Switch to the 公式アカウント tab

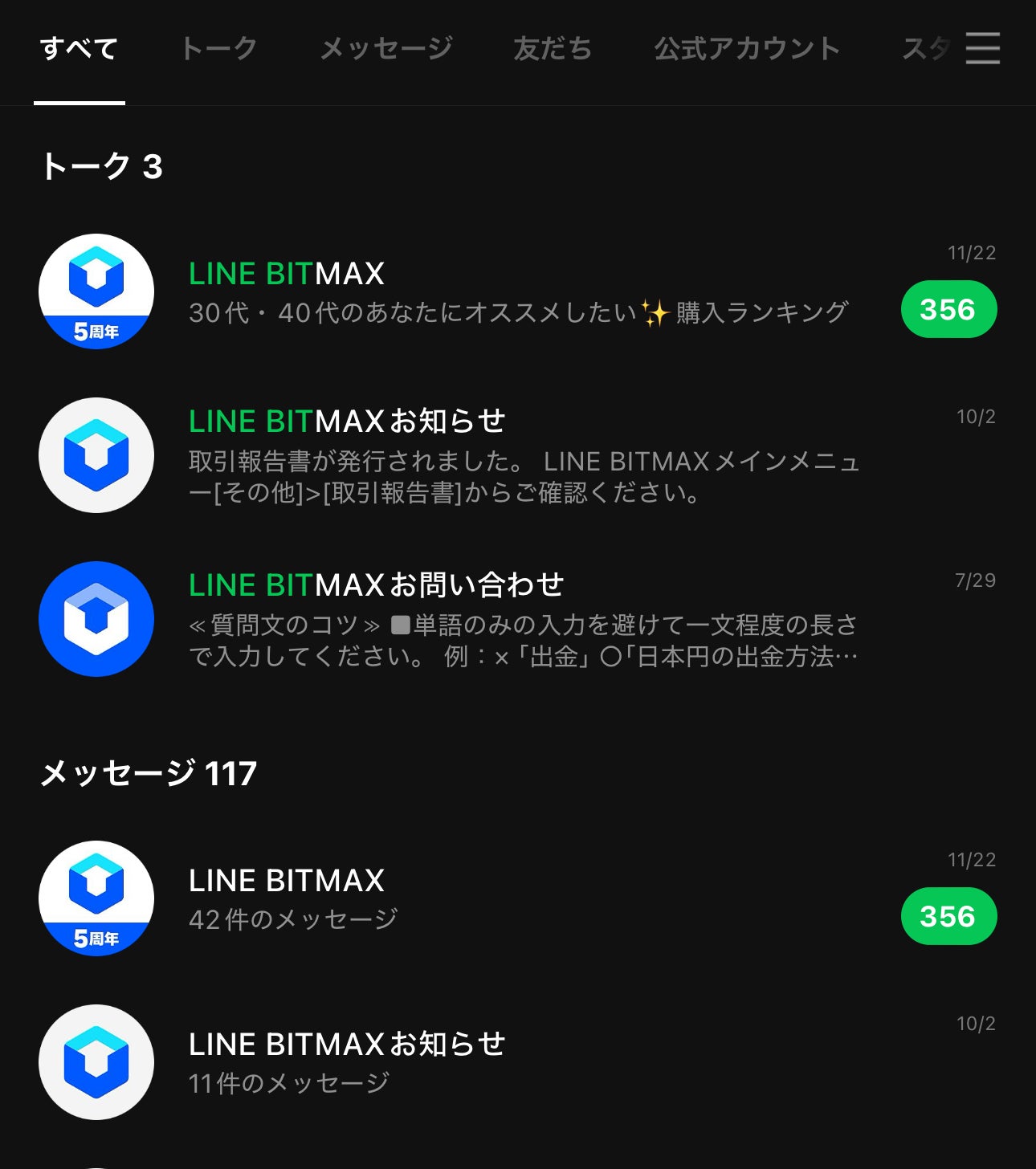tap(747, 49)
